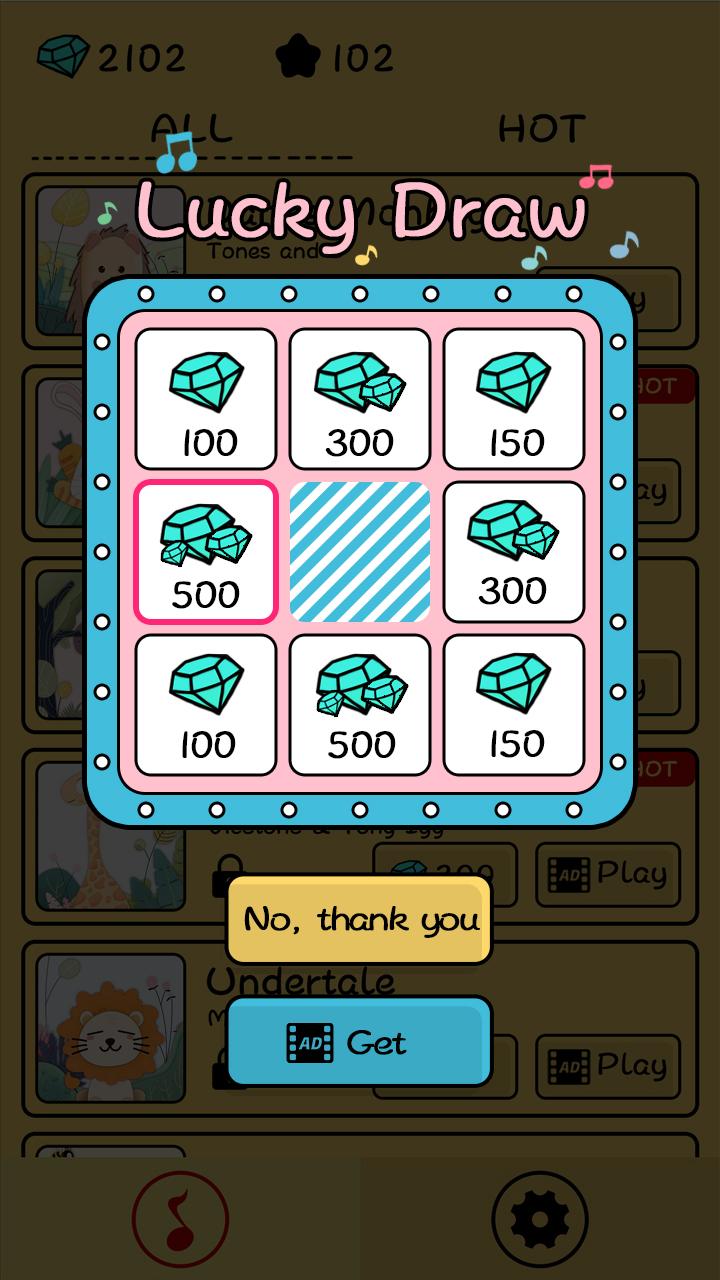Screen dimensions: 720x1280
Task: Decline with No, thank you button
Action: pyautogui.click(x=360, y=920)
